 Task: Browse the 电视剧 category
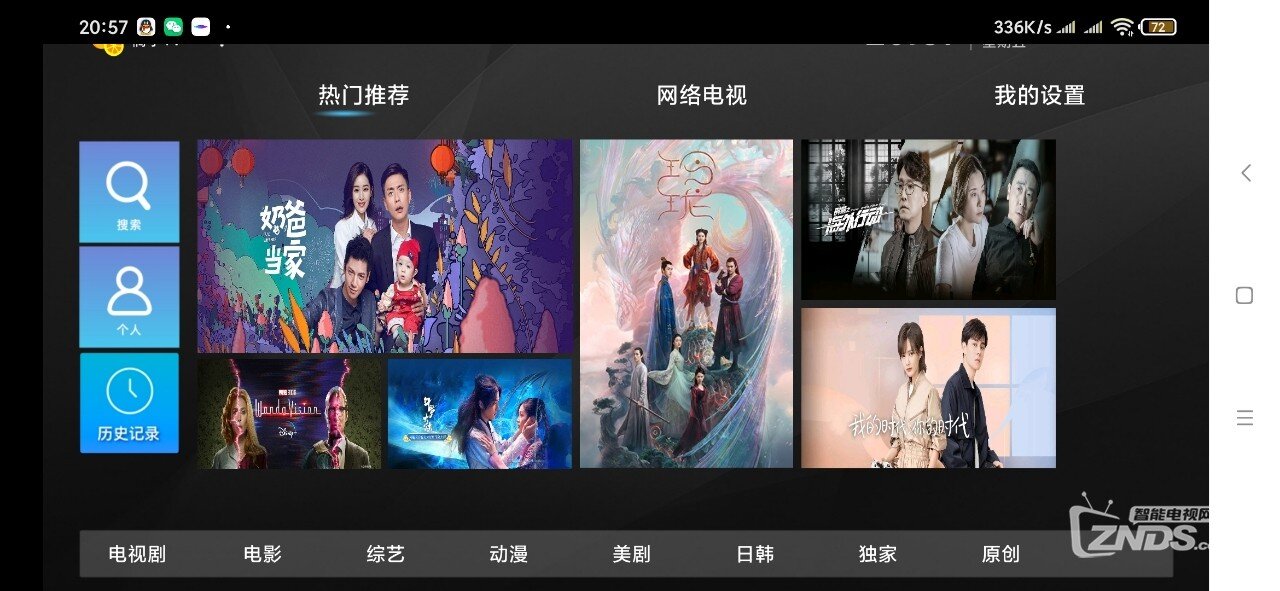[137, 554]
